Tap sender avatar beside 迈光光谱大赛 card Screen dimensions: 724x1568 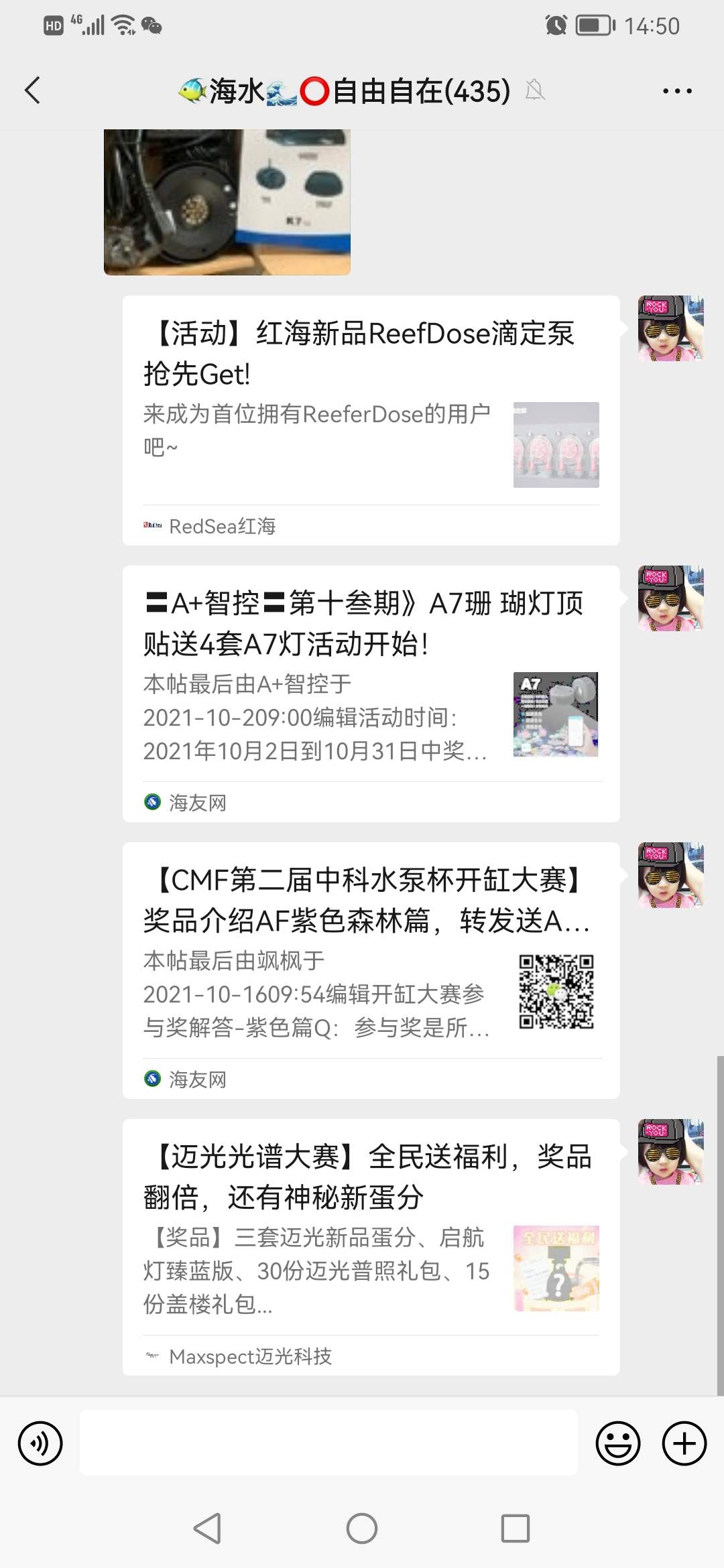[670, 1151]
